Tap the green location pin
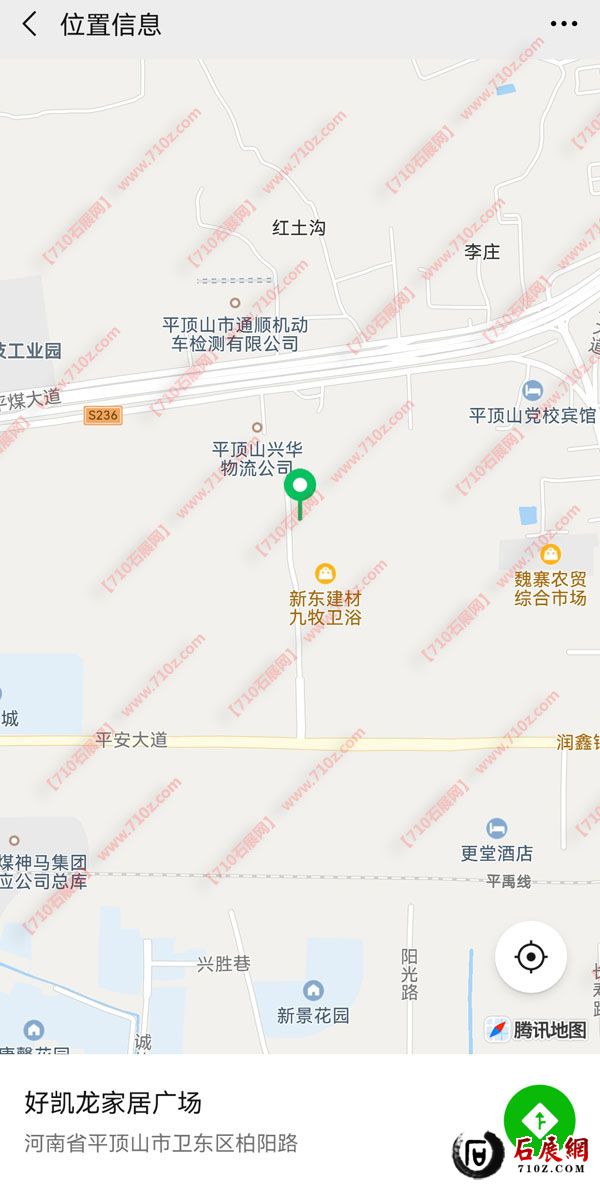This screenshot has width=600, height=1187. tap(300, 488)
